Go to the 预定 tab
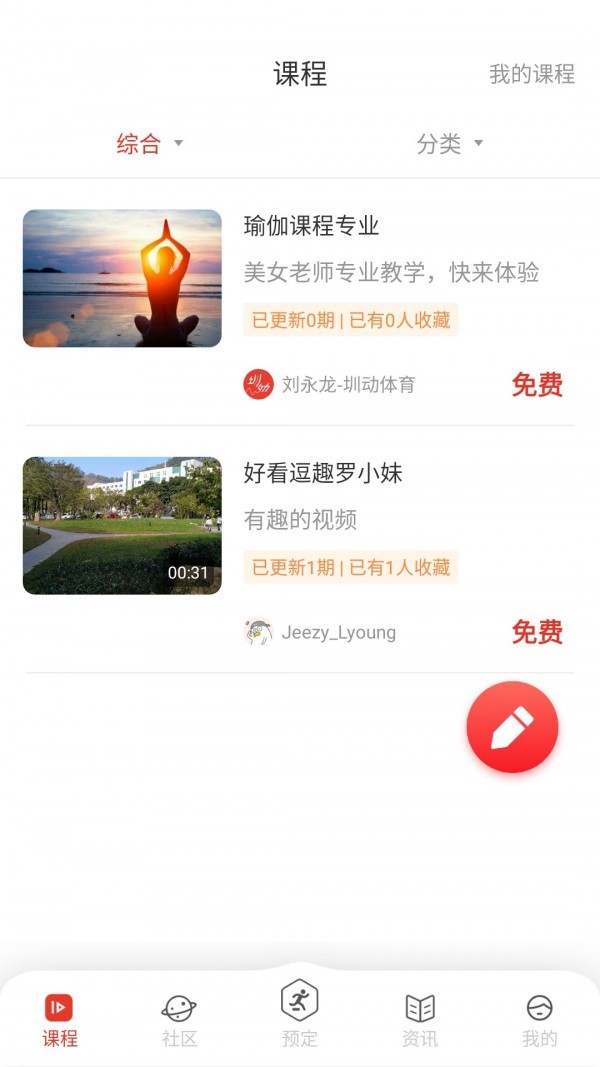 point(299,1012)
